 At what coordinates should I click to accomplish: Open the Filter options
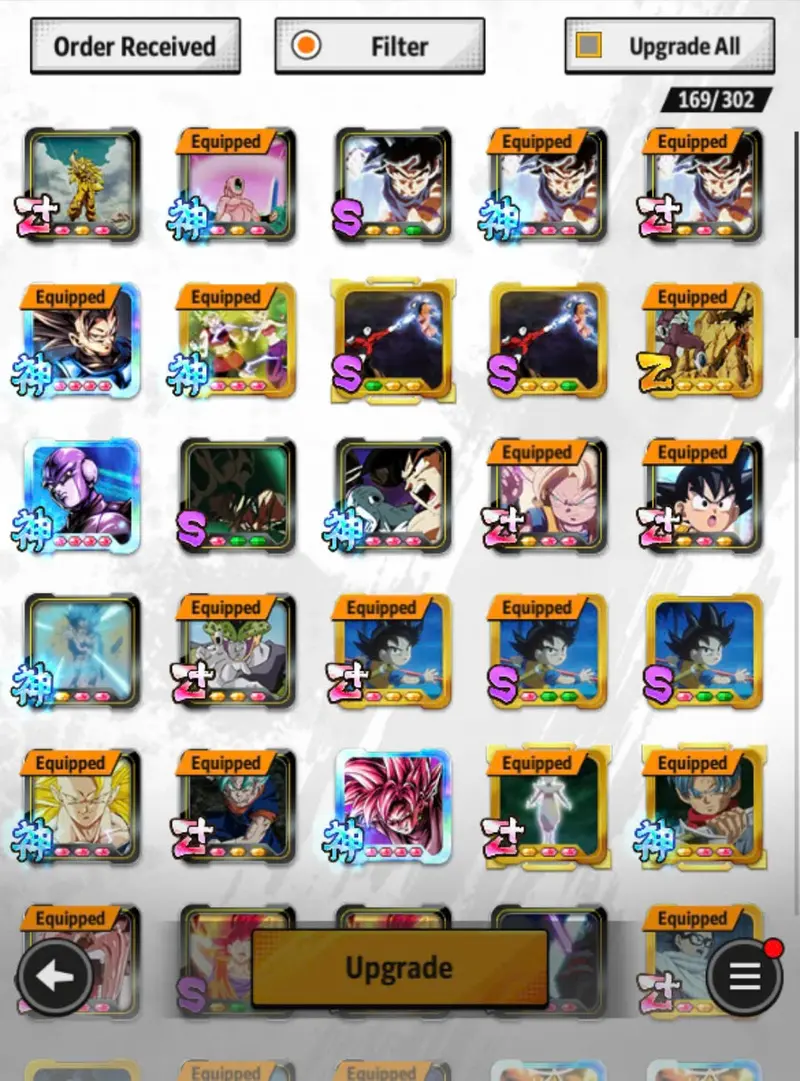click(379, 46)
